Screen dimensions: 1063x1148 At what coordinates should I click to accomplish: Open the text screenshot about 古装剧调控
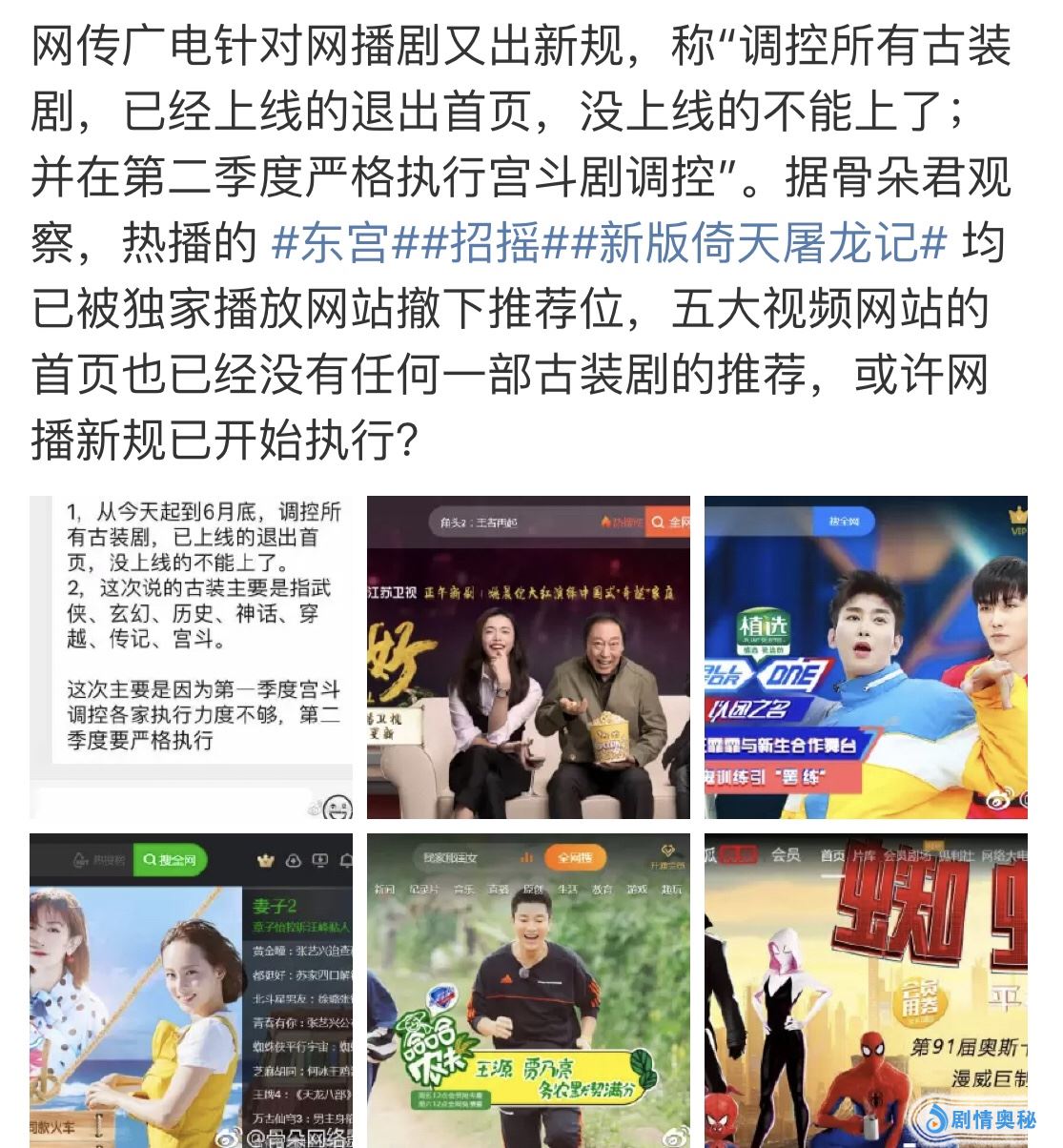coord(191,657)
